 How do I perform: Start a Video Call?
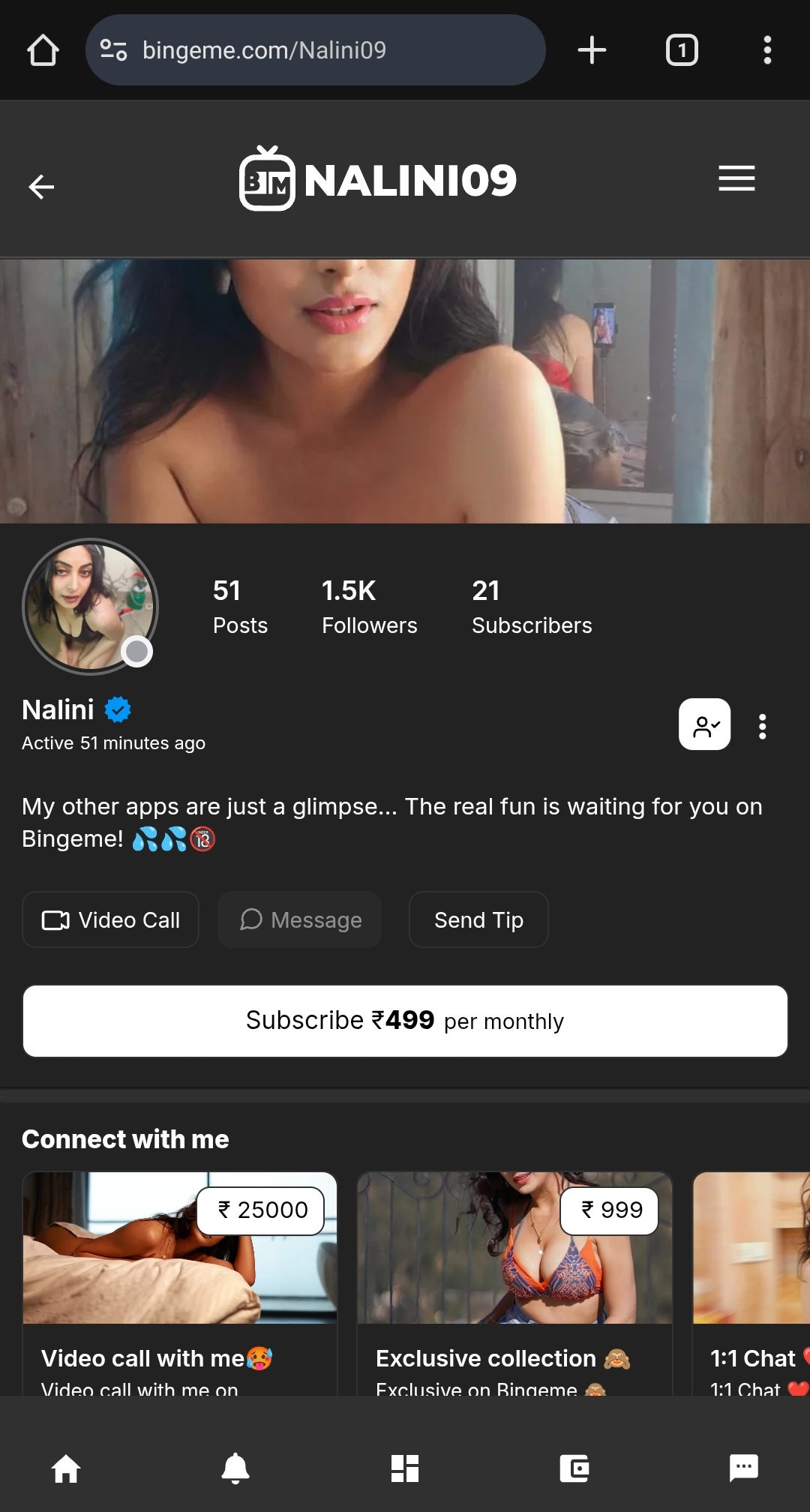(111, 919)
